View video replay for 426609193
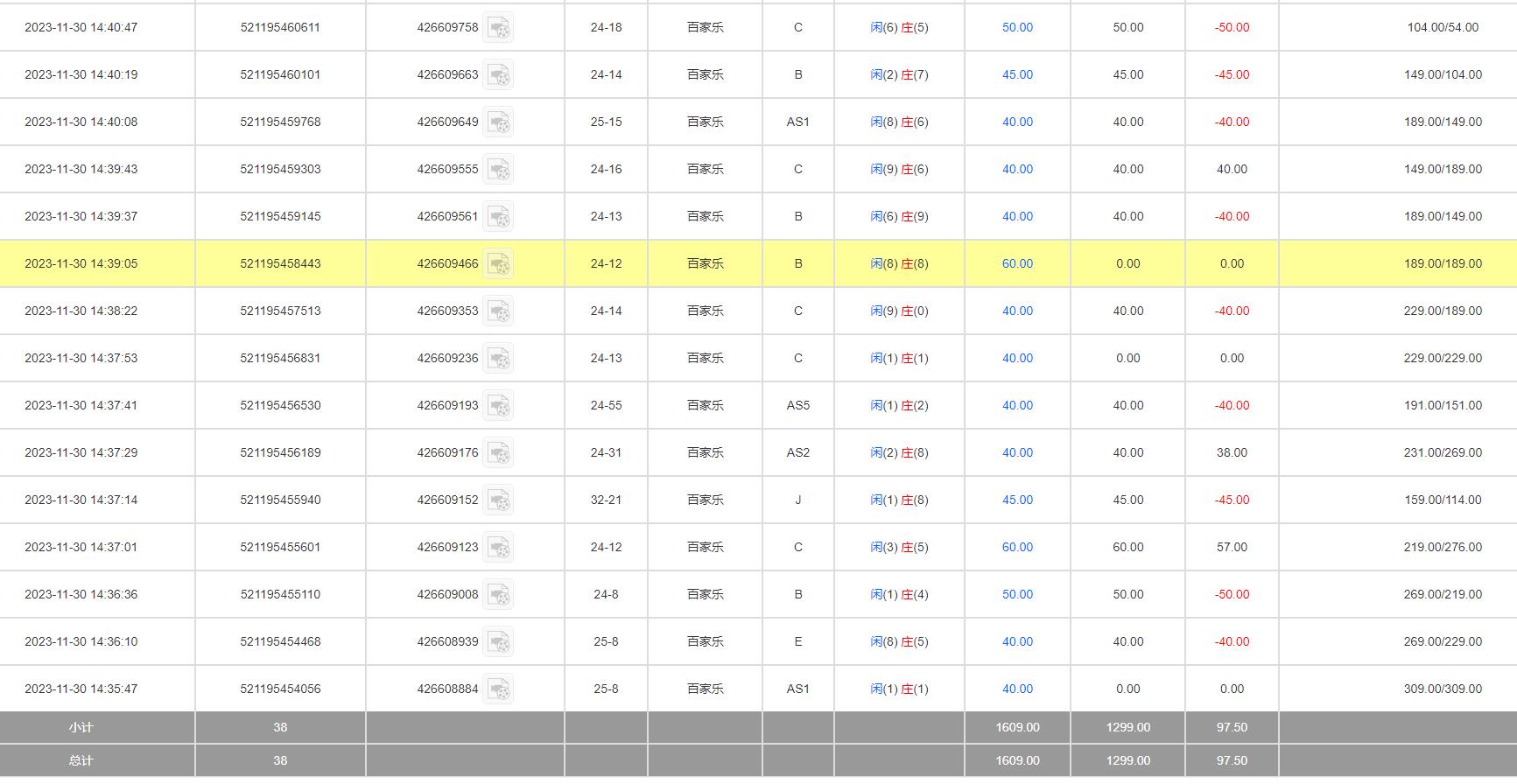The width and height of the screenshot is (1517, 784). coord(498,406)
